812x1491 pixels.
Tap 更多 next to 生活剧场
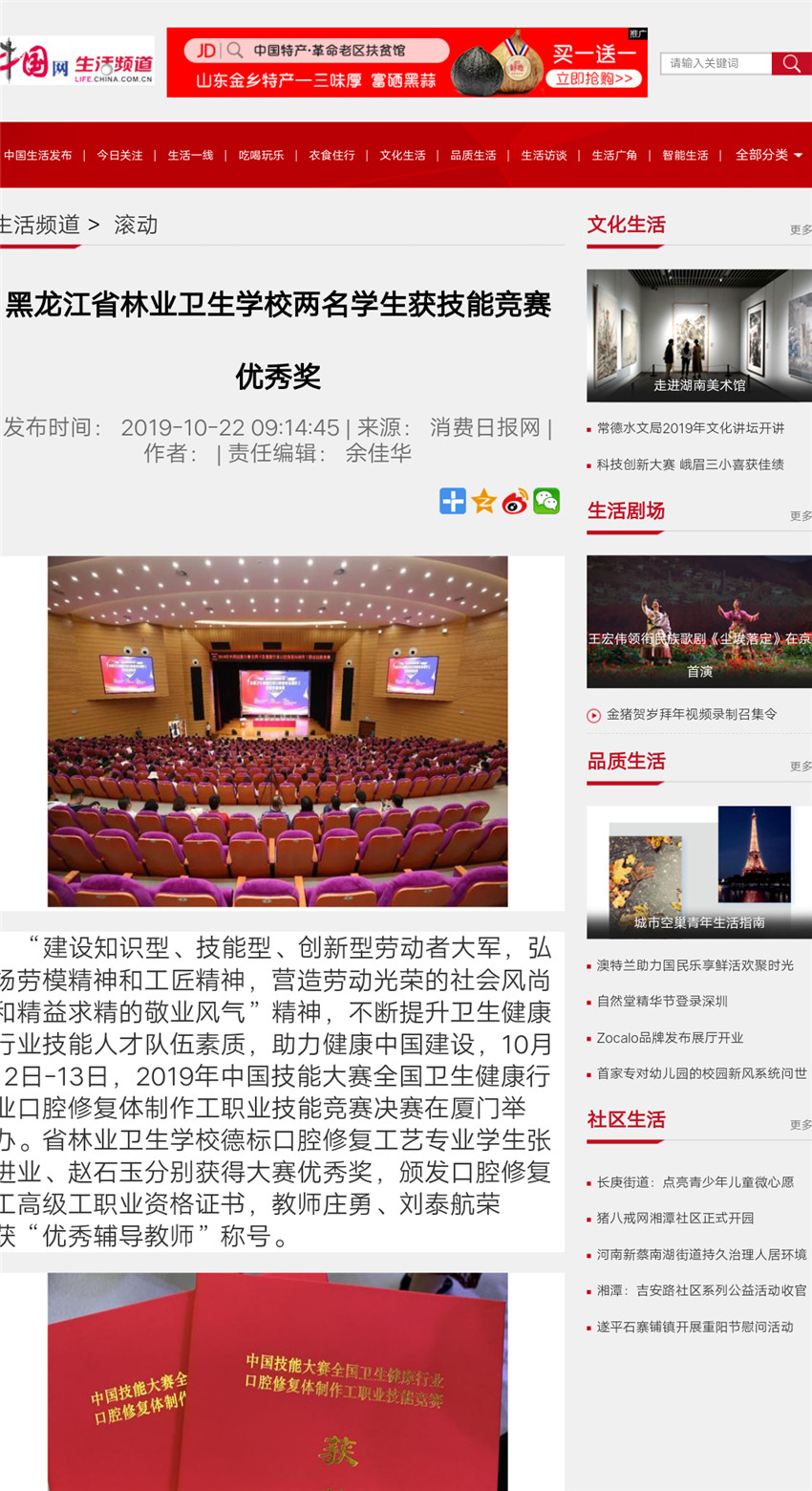[801, 516]
